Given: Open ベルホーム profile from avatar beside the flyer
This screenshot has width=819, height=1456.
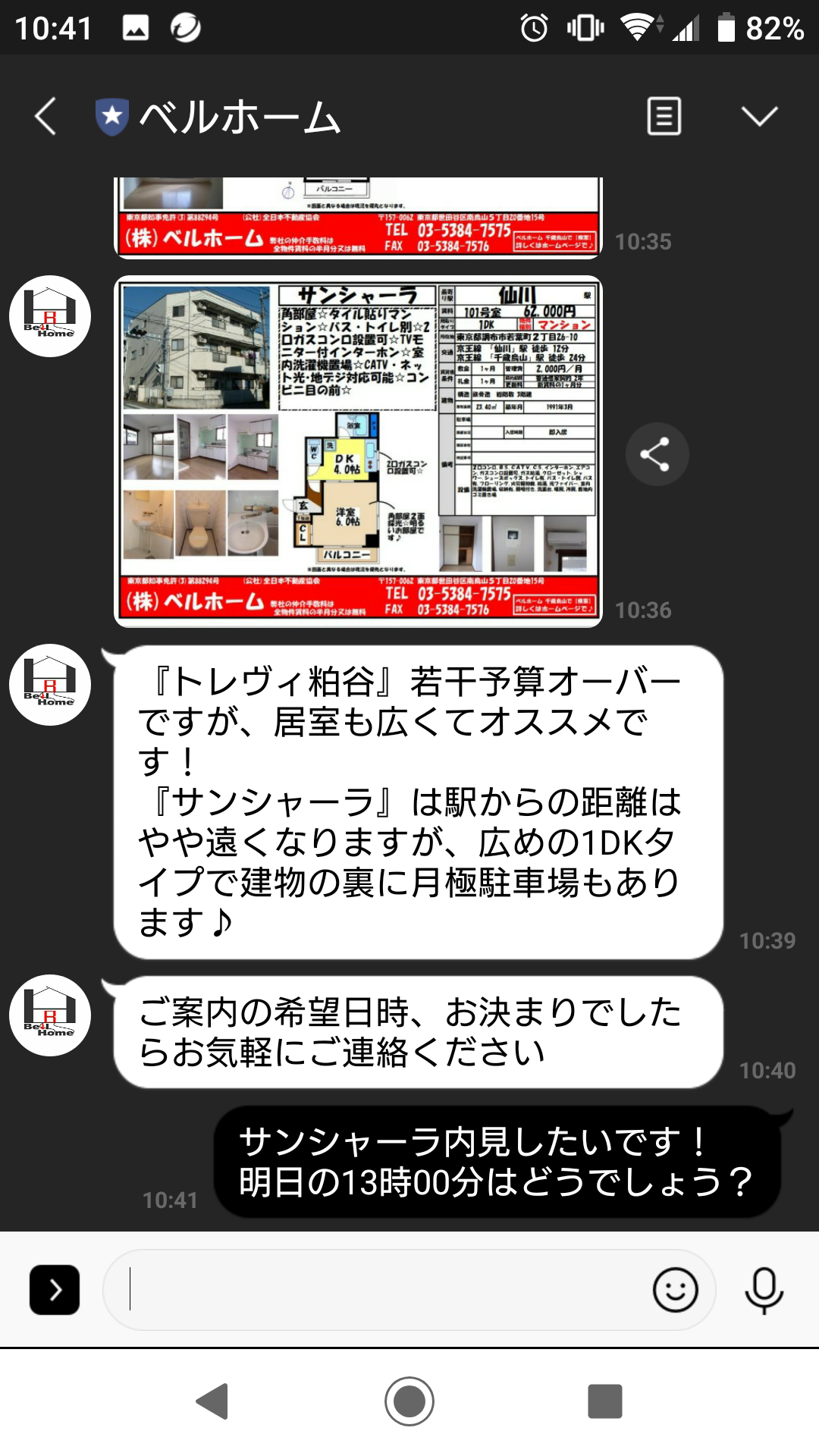Looking at the screenshot, I should coord(50,316).
